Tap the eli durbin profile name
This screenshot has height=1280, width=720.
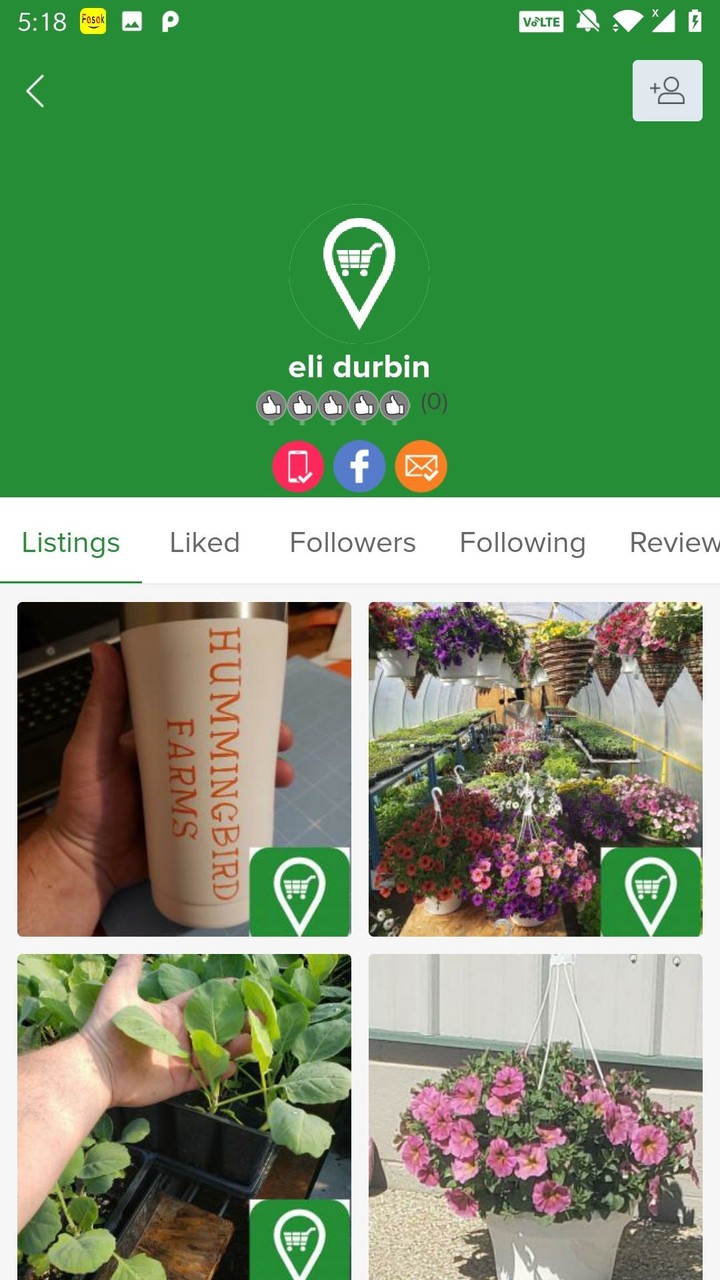(359, 366)
